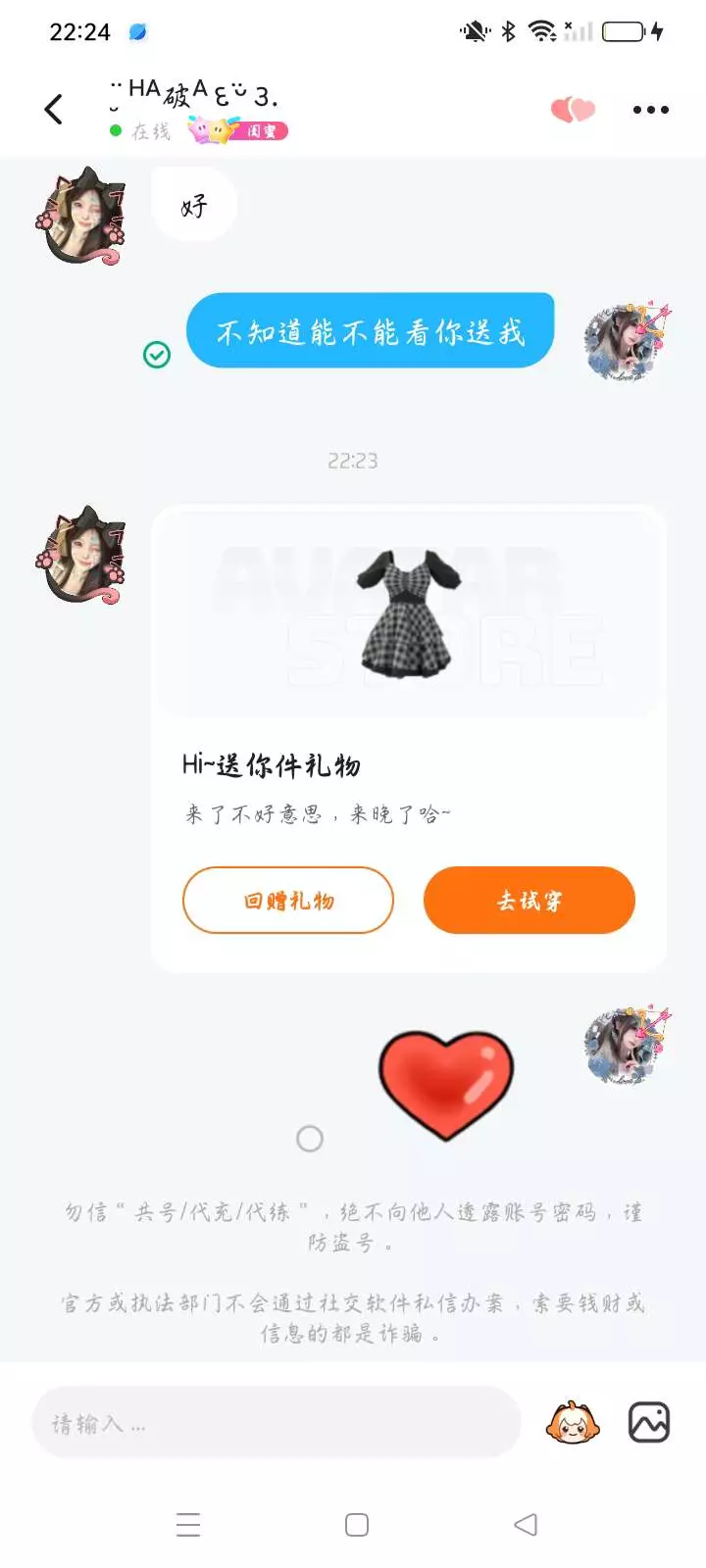706x1568 pixels.
Task: Open the emoji sticker picker
Action: point(573,1423)
